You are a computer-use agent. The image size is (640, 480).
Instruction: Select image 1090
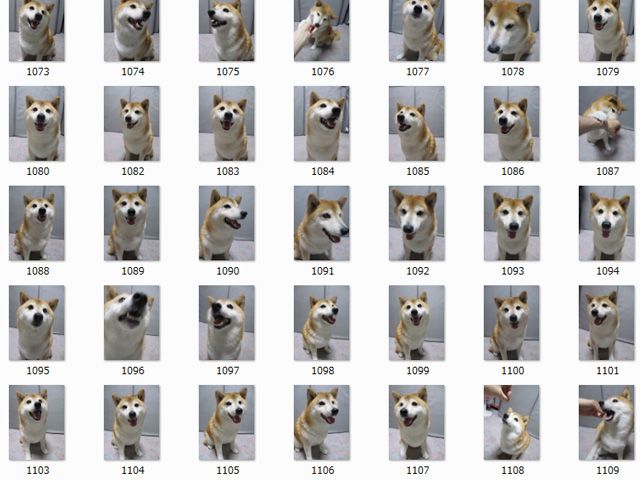227,223
